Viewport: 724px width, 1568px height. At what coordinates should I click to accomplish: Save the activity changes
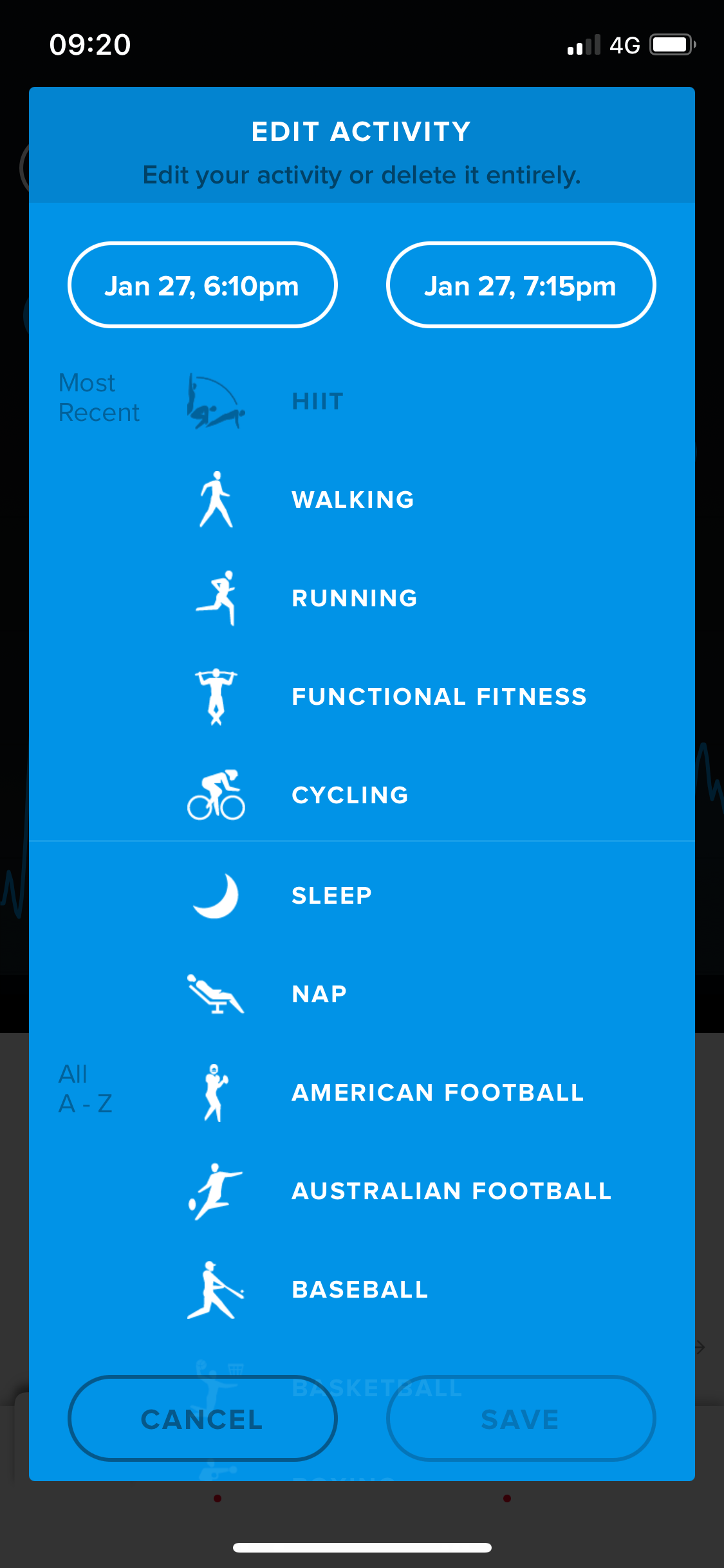point(521,1419)
